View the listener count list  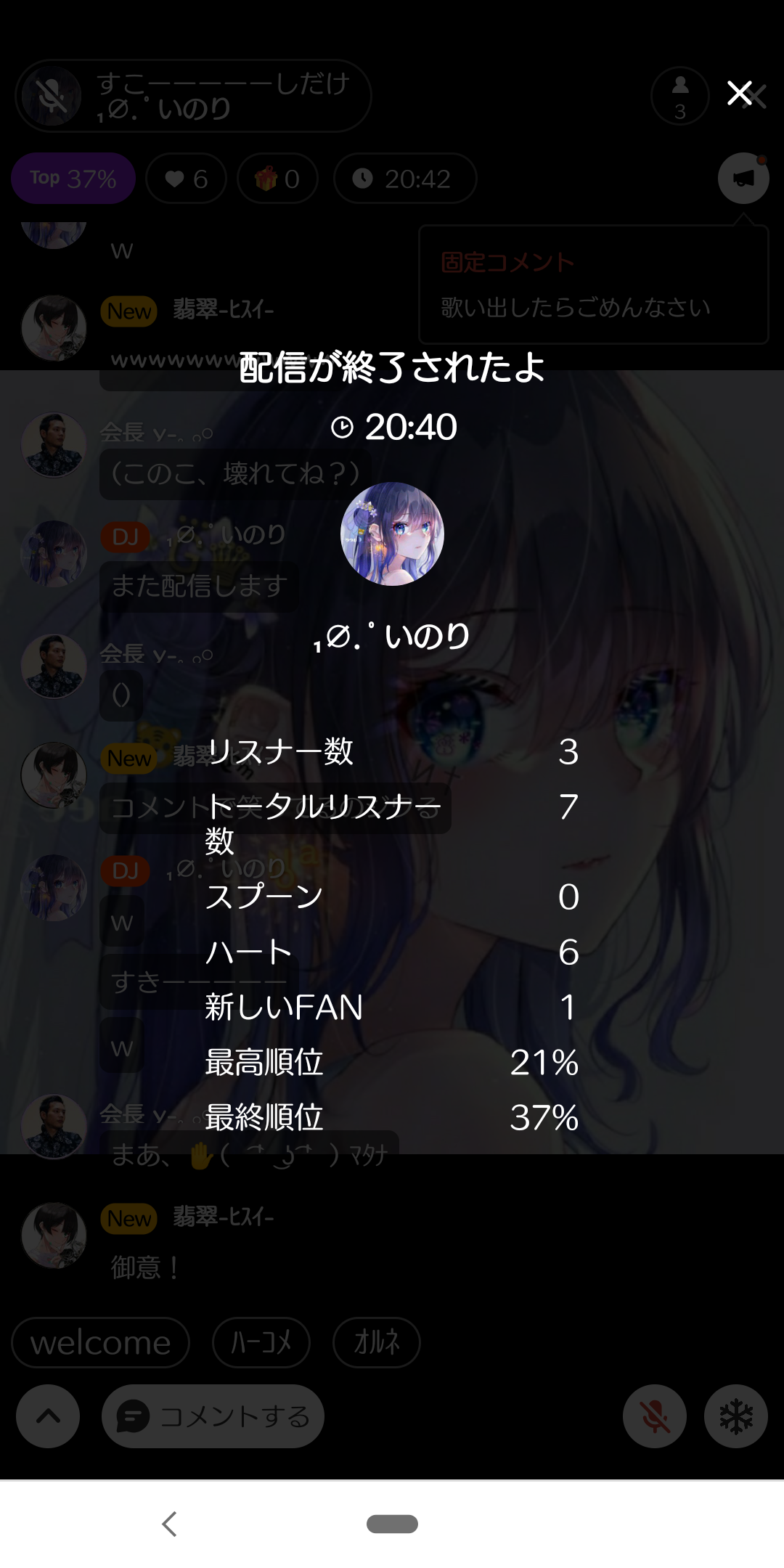[680, 96]
